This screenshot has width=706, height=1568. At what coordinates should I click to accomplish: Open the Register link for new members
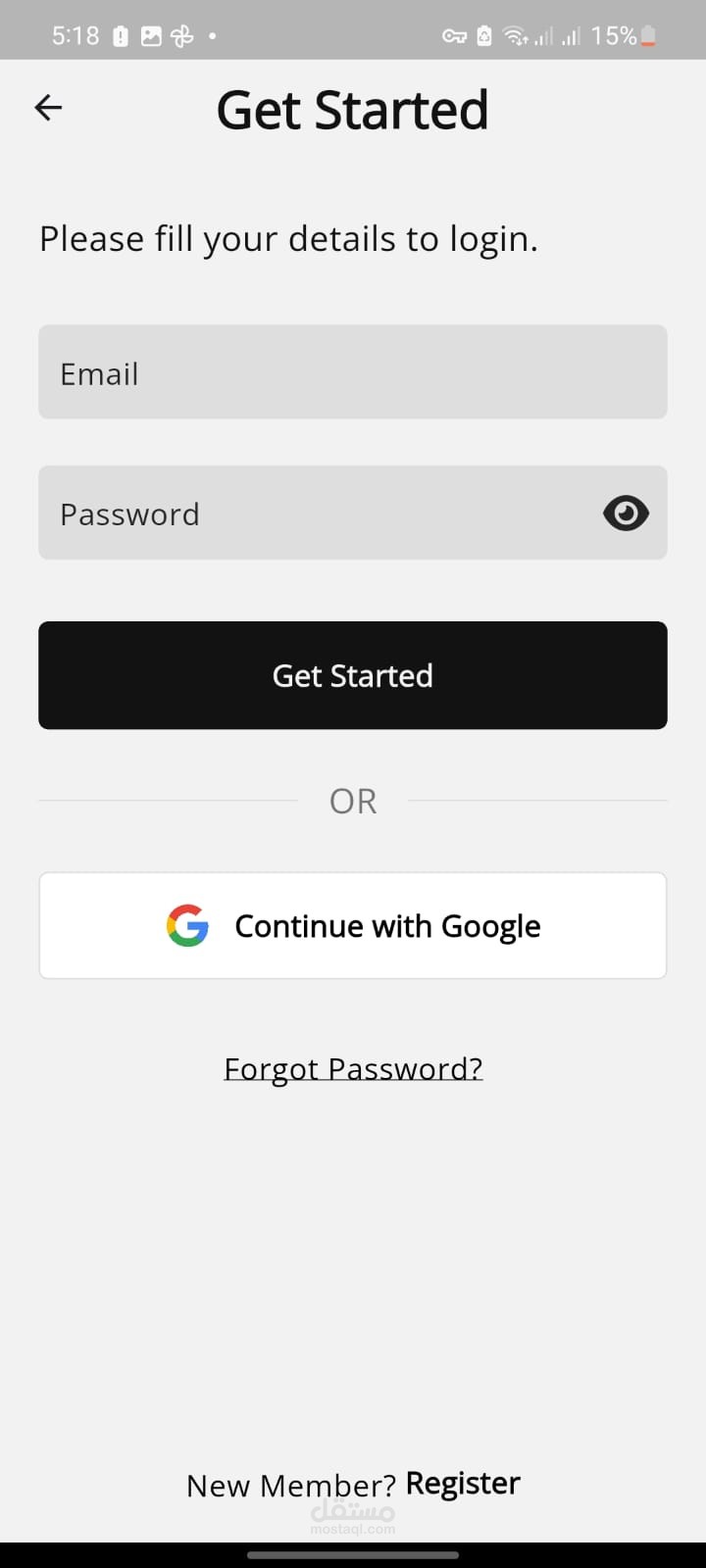[463, 1484]
